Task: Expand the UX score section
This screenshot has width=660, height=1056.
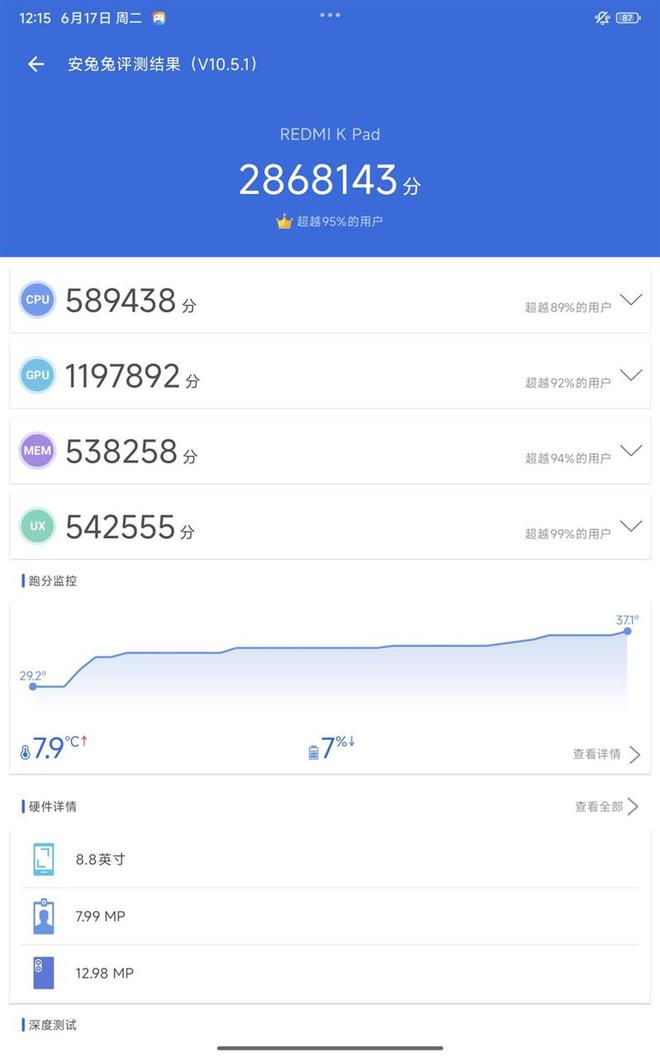Action: [630, 526]
